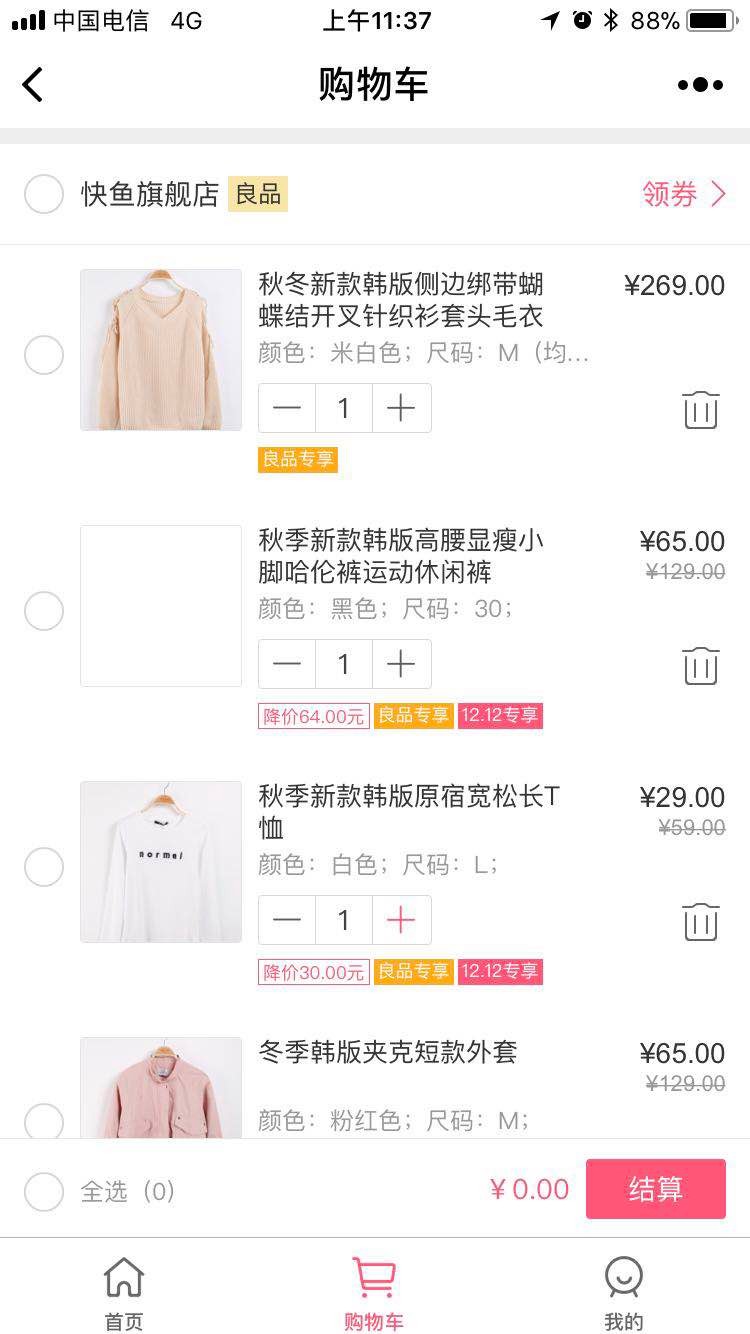
Task: Tap 领券 to get store coupons
Action: click(683, 194)
